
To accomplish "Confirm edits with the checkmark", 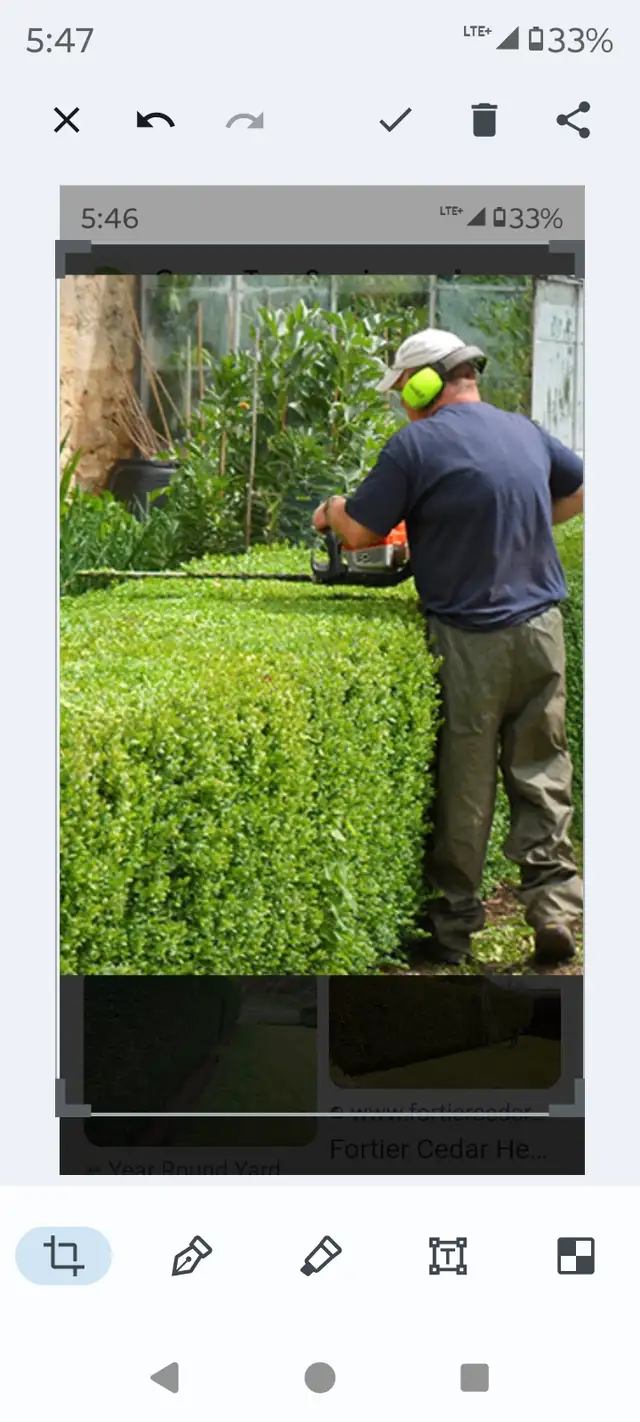I will 395,121.
